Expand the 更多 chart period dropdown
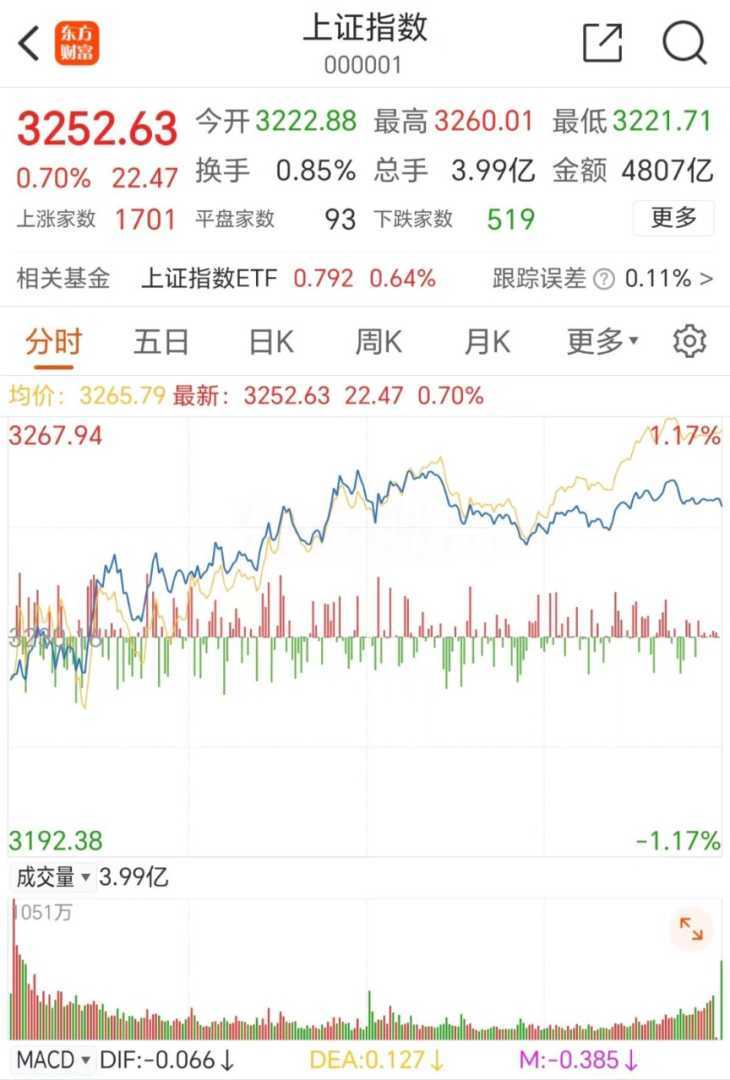730x1080 pixels. 602,342
